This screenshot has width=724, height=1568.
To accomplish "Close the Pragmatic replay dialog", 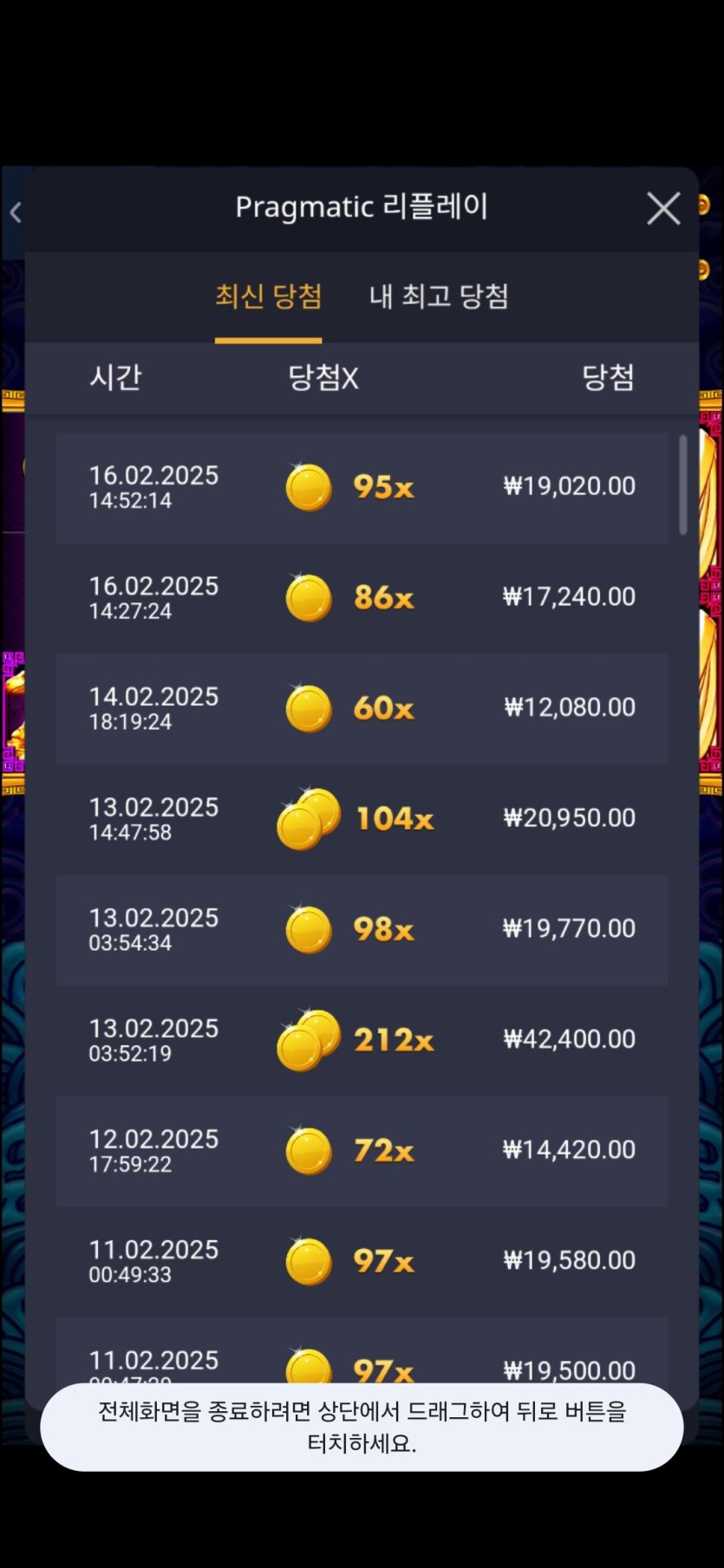I will (x=663, y=209).
